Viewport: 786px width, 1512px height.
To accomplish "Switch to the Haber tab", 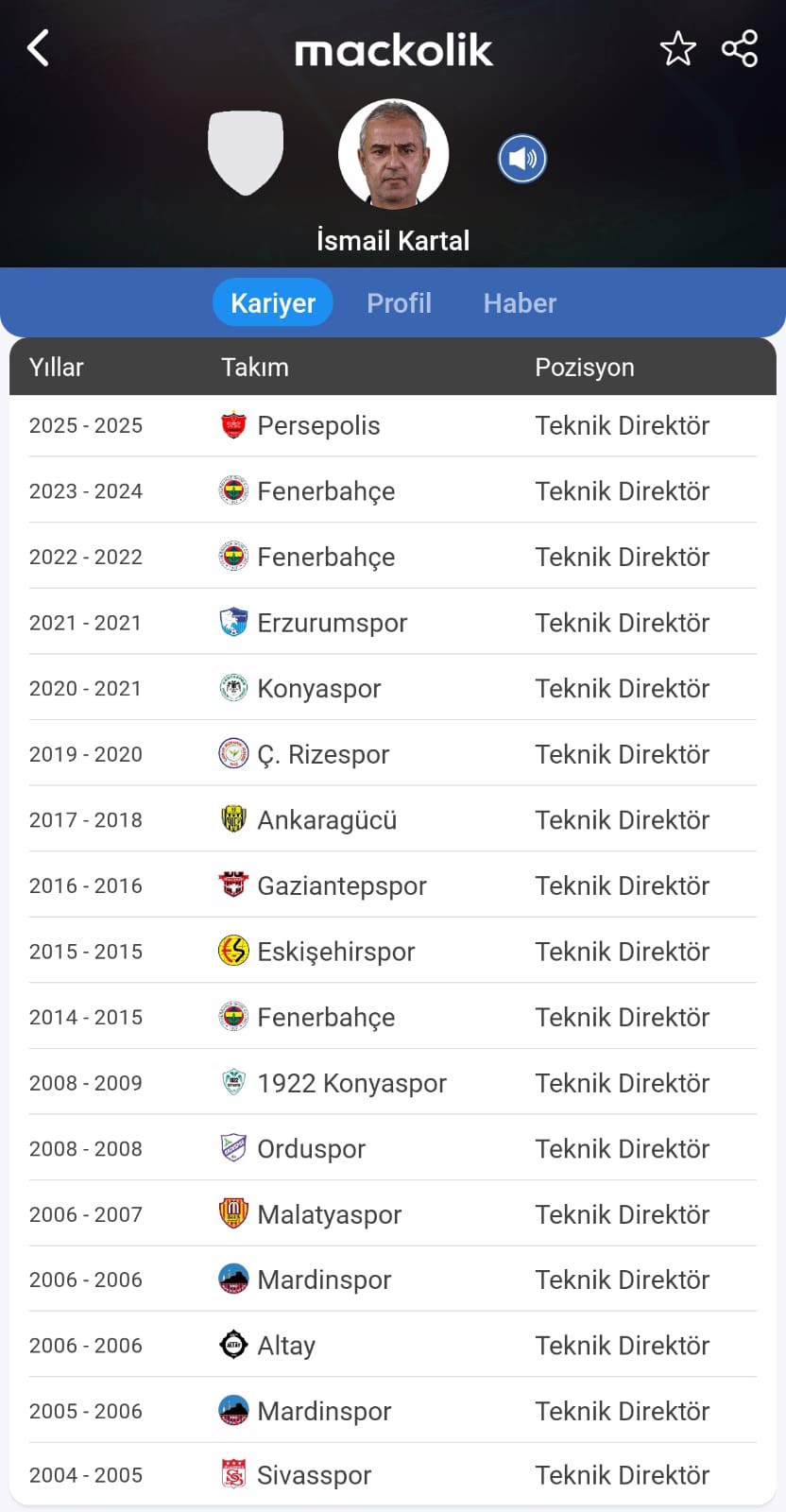I will pos(520,302).
